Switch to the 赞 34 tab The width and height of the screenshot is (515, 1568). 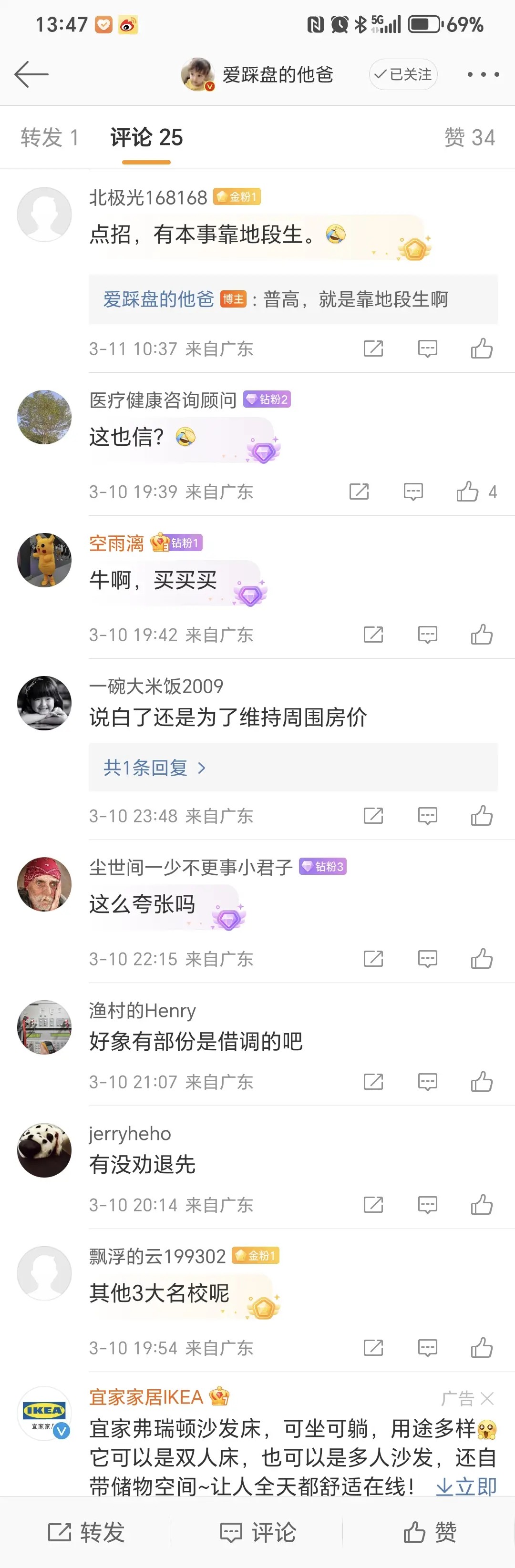(x=469, y=138)
